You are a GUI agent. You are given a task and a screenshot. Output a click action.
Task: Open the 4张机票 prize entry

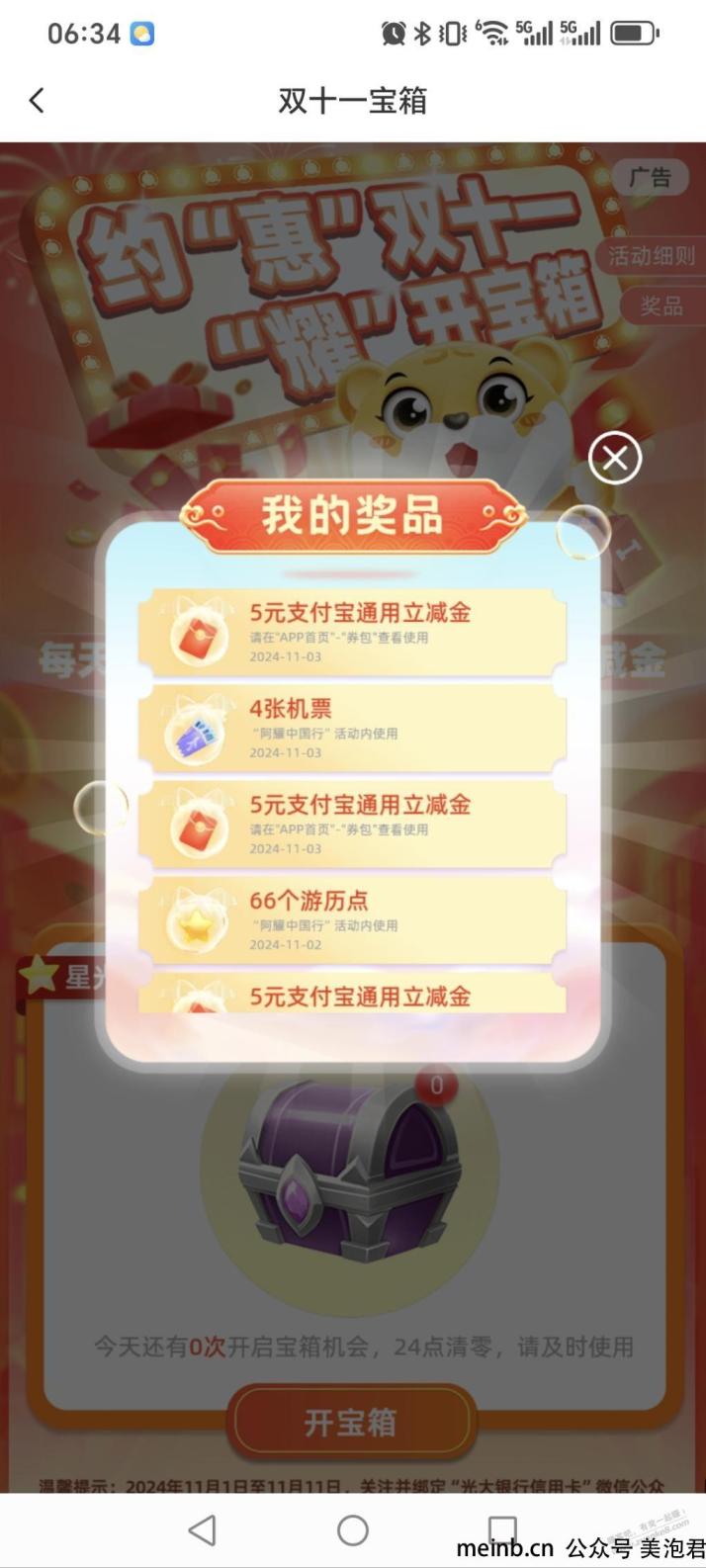(x=352, y=729)
